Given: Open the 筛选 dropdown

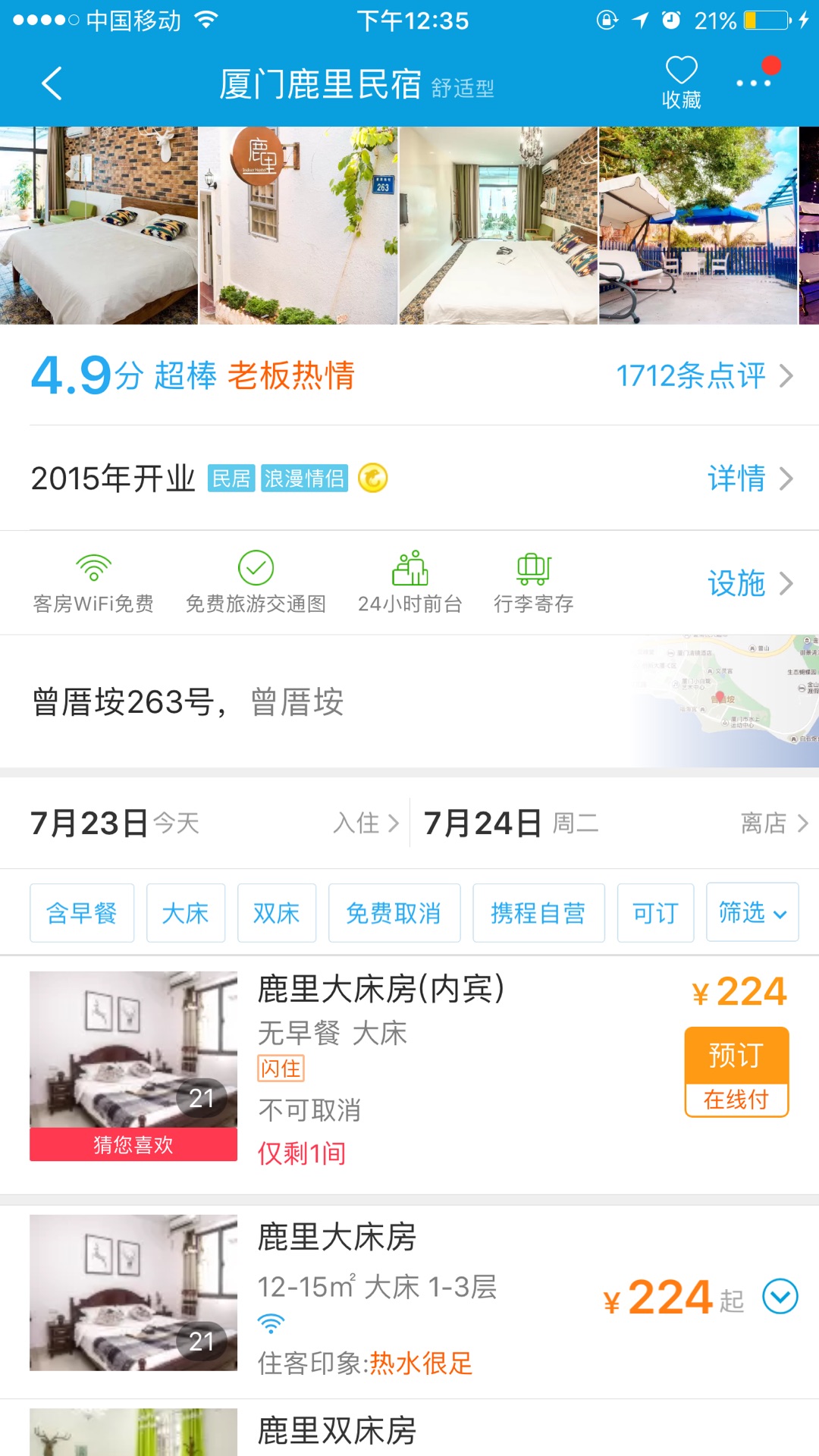Looking at the screenshot, I should click(x=752, y=912).
